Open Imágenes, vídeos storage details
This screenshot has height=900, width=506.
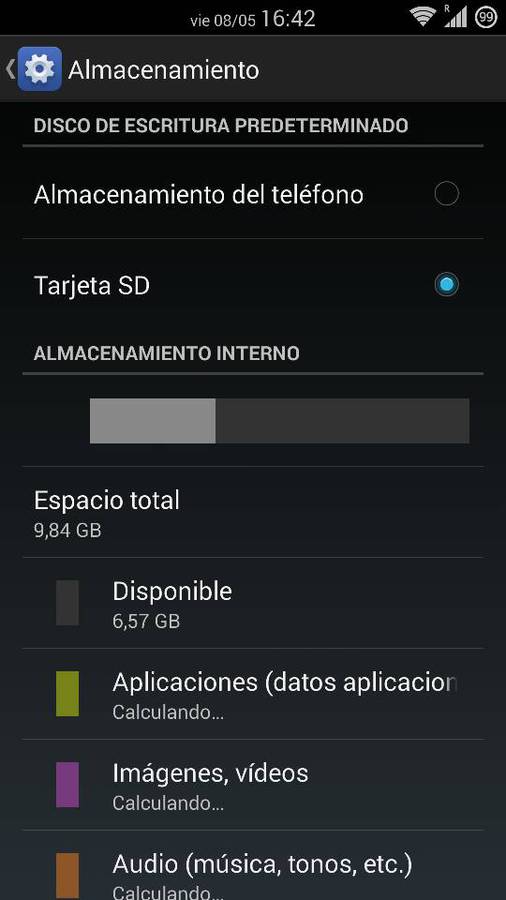point(253,785)
